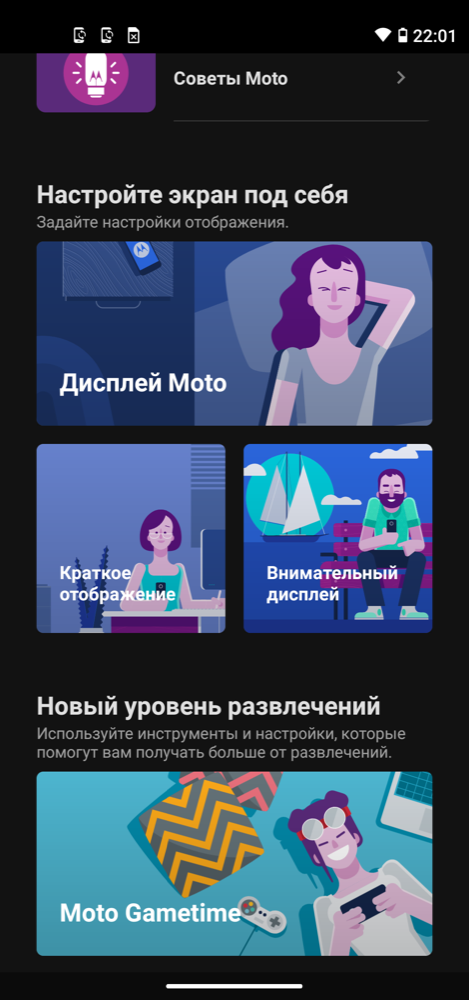Open the Краткое отображение card
The height and width of the screenshot is (1000, 469).
click(131, 538)
